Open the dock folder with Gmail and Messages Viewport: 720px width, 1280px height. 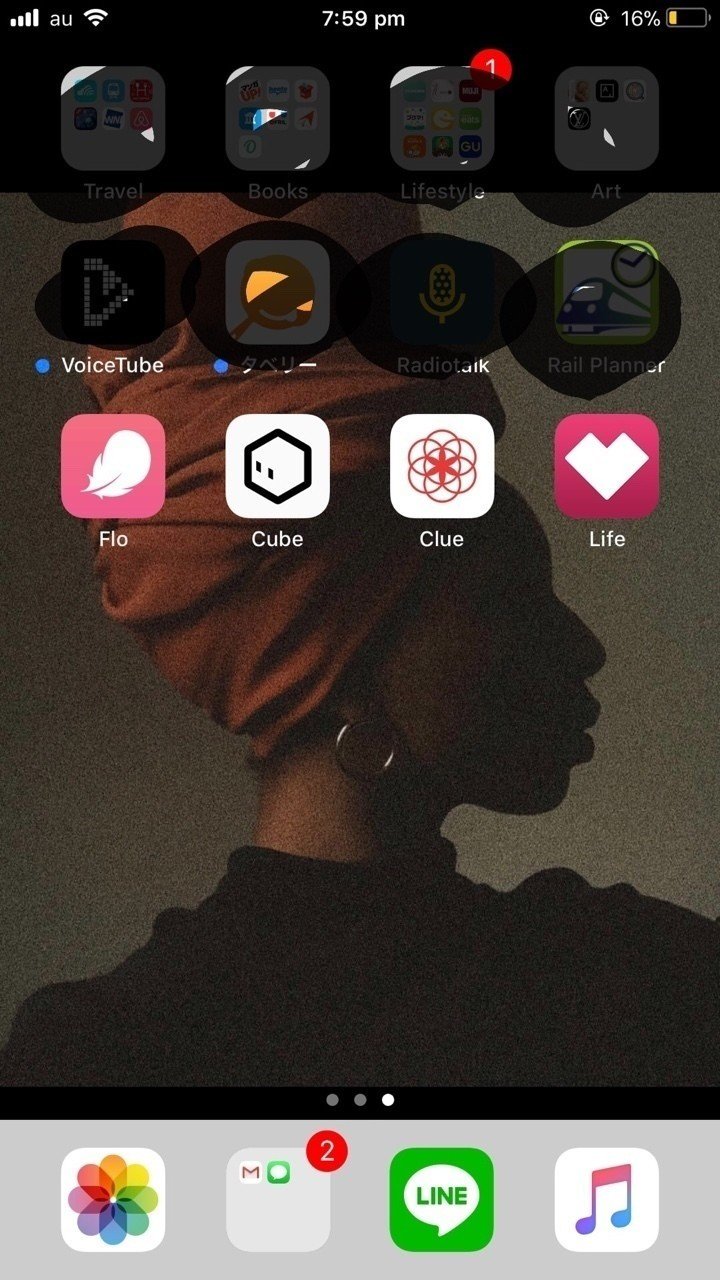click(x=277, y=1199)
